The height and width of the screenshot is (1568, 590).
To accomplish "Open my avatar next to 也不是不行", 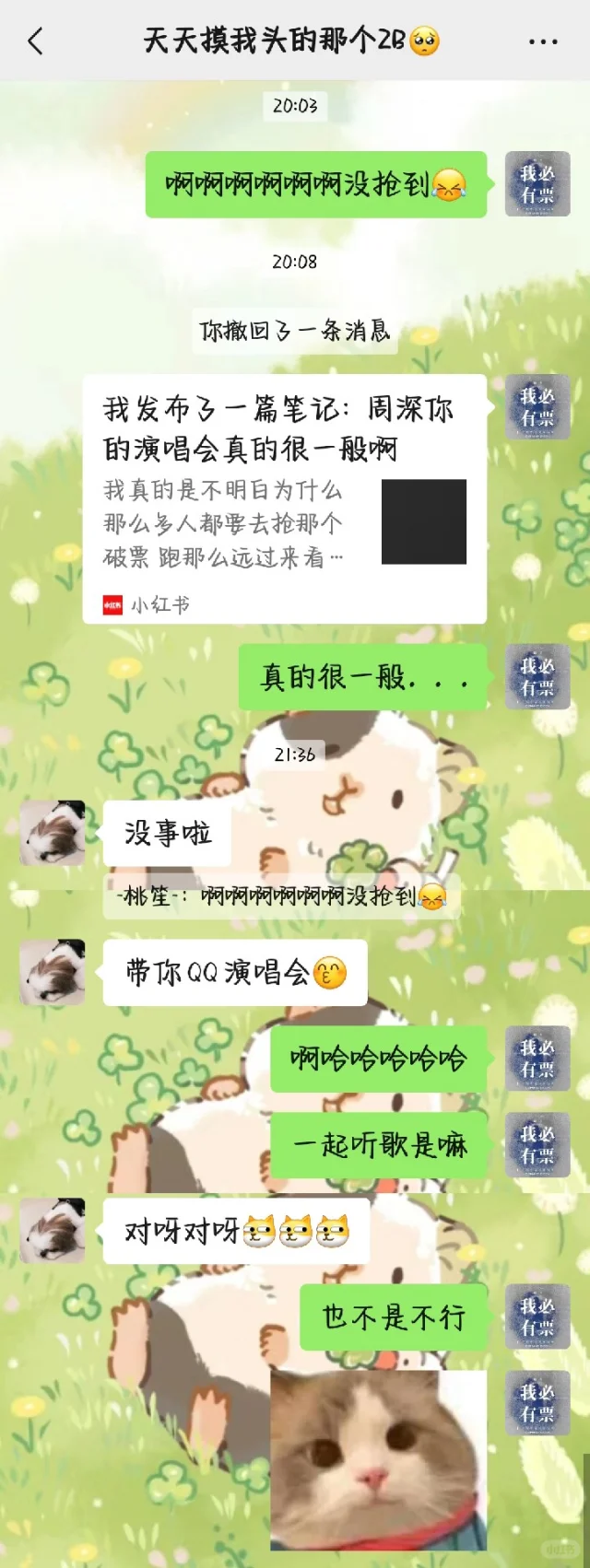I will tap(537, 1316).
